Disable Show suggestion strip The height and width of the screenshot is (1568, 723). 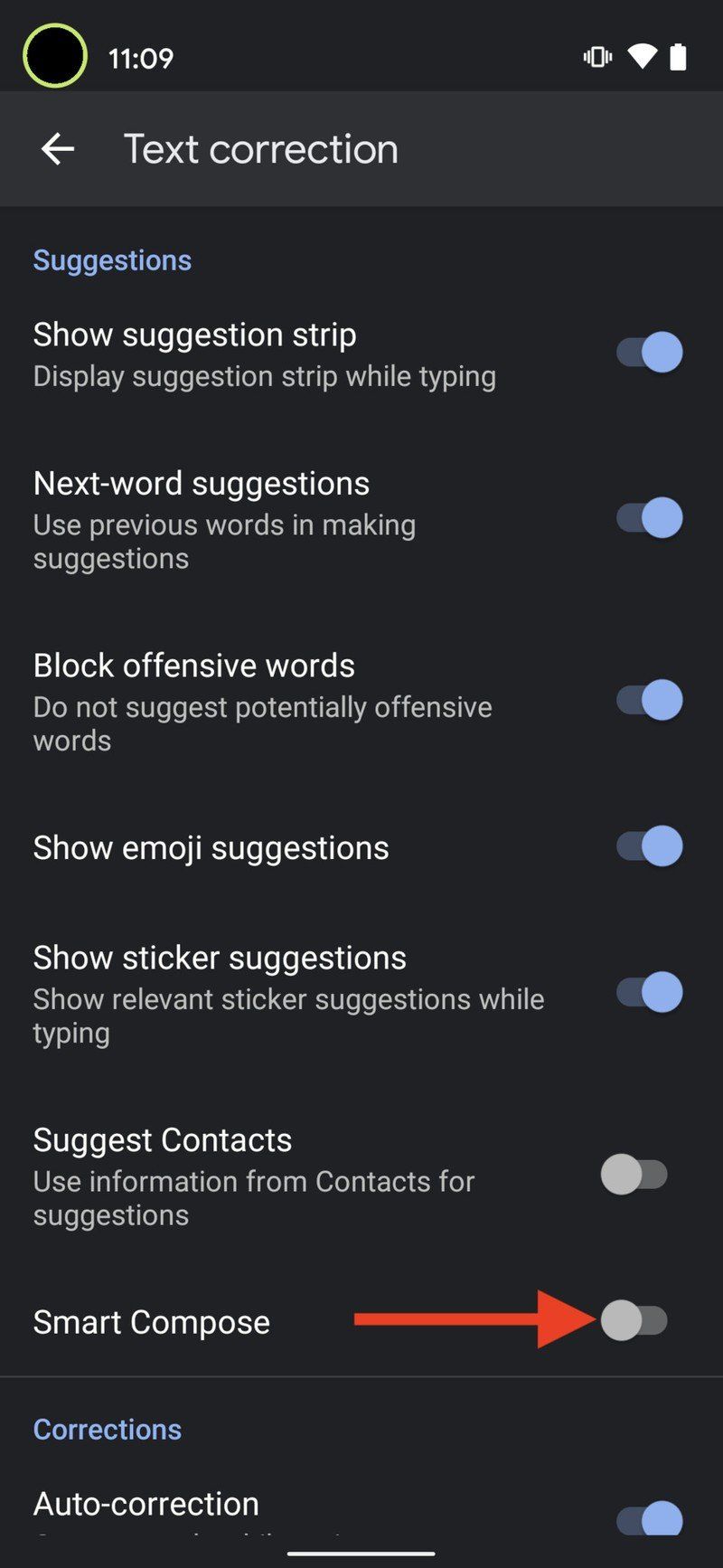[x=648, y=352]
